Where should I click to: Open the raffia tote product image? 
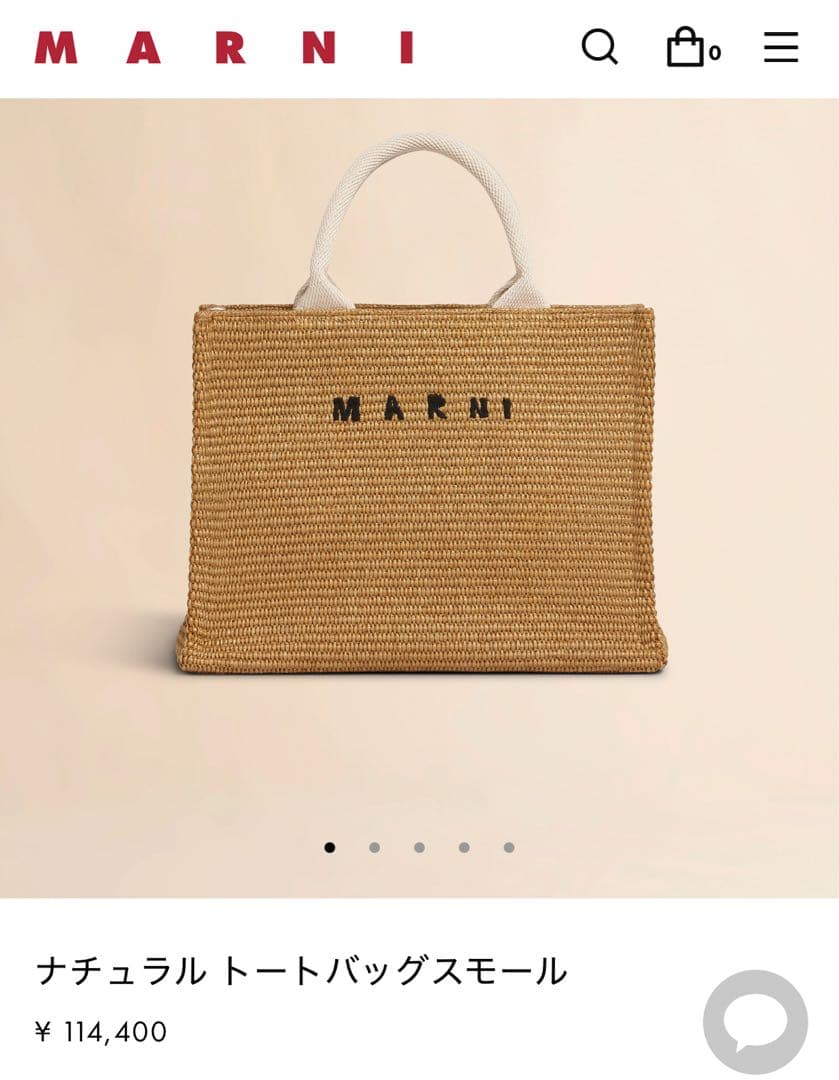[x=420, y=450]
